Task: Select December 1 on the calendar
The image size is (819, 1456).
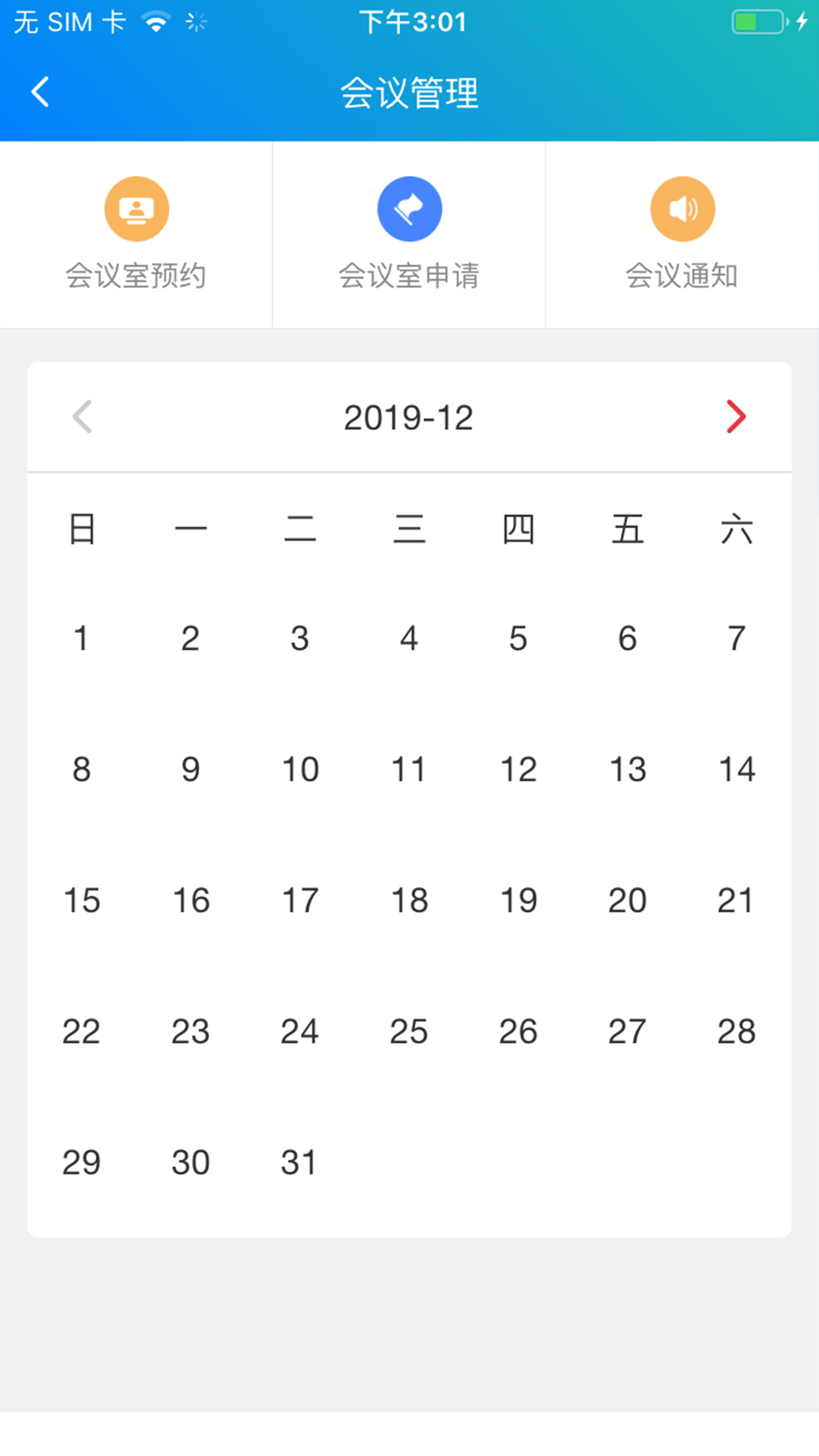Action: (x=81, y=637)
